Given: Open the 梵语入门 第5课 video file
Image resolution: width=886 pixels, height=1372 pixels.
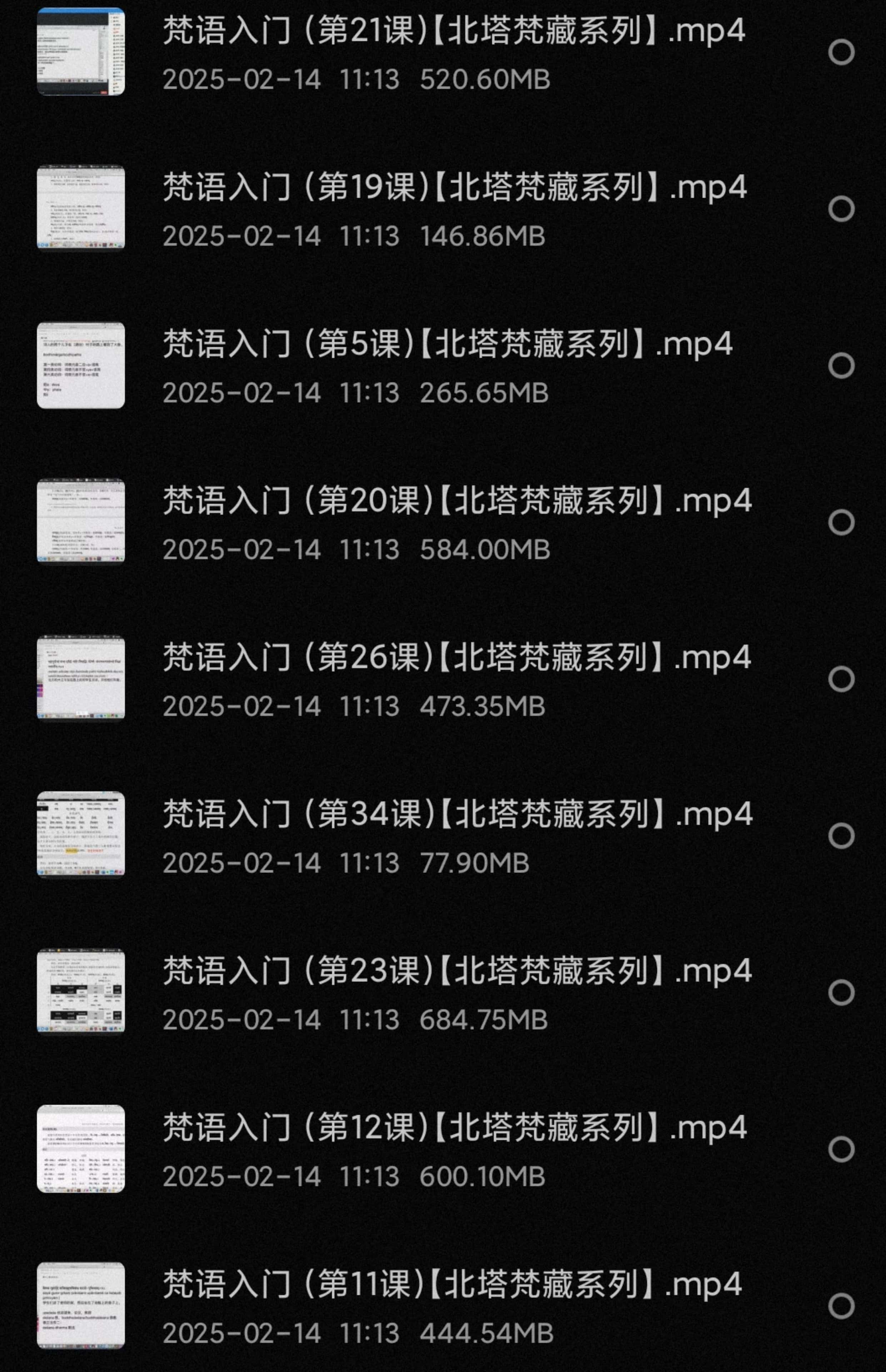Looking at the screenshot, I should coord(447,344).
